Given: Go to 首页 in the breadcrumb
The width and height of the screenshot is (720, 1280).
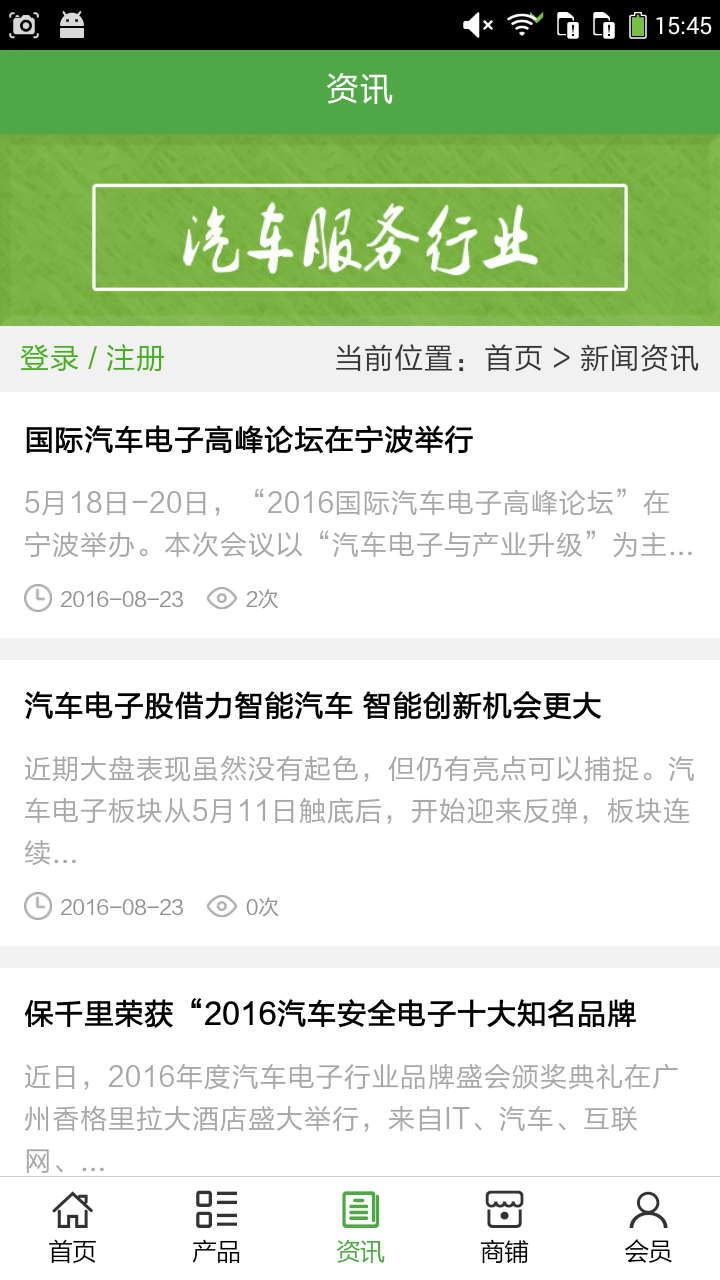Looking at the screenshot, I should click(513, 358).
